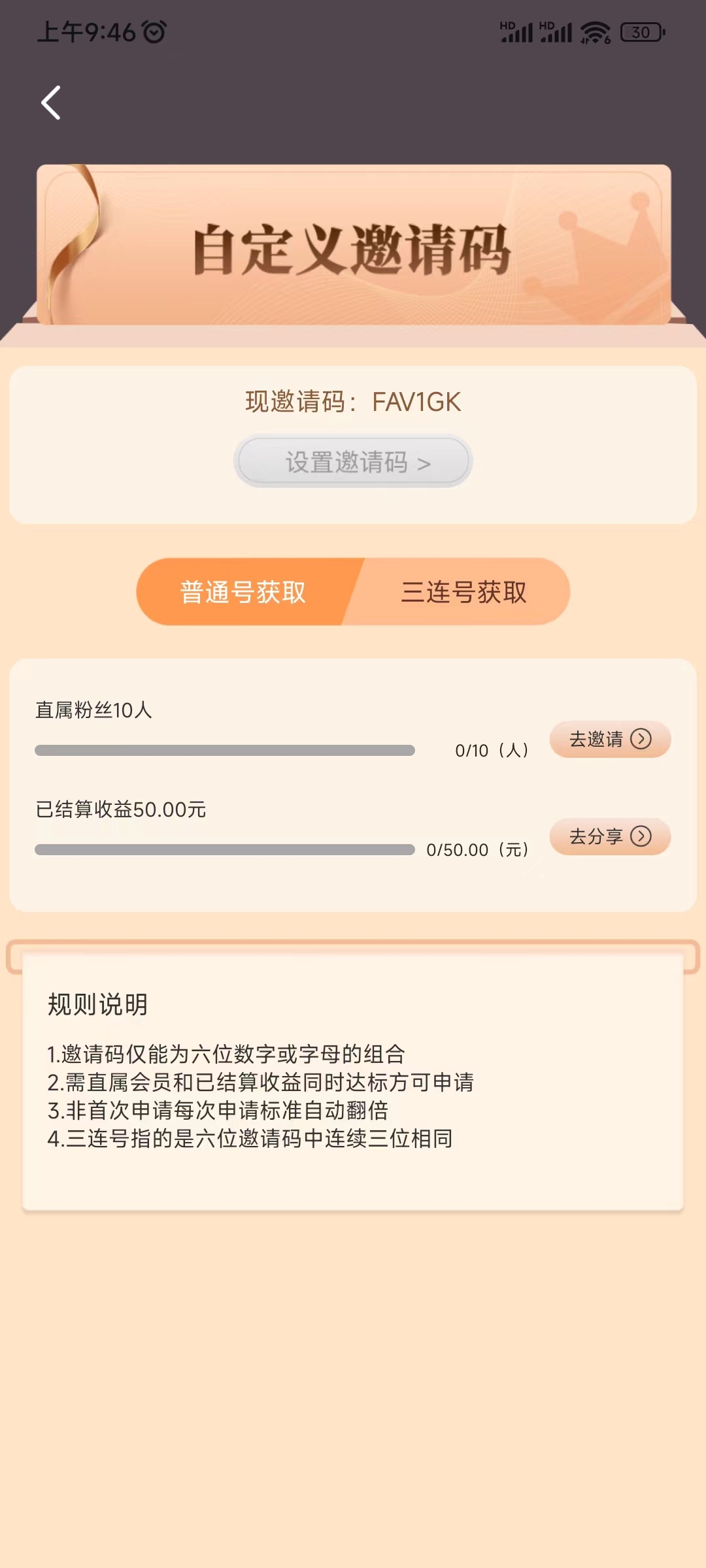Tap the 直属粉丝 progress bar
This screenshot has width=706, height=1568.
pyautogui.click(x=226, y=749)
